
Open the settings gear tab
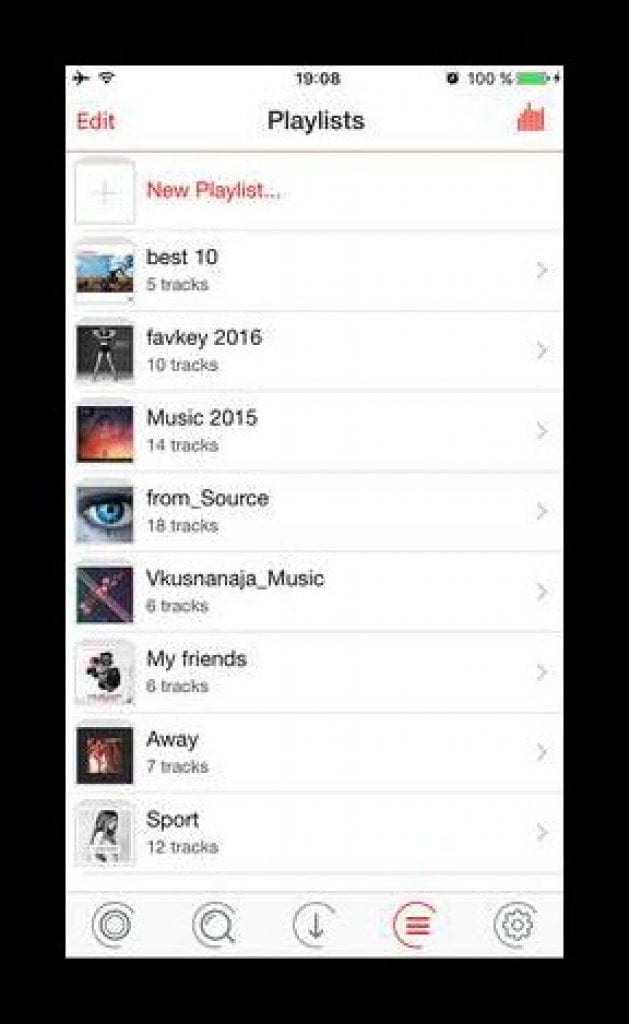(x=516, y=924)
